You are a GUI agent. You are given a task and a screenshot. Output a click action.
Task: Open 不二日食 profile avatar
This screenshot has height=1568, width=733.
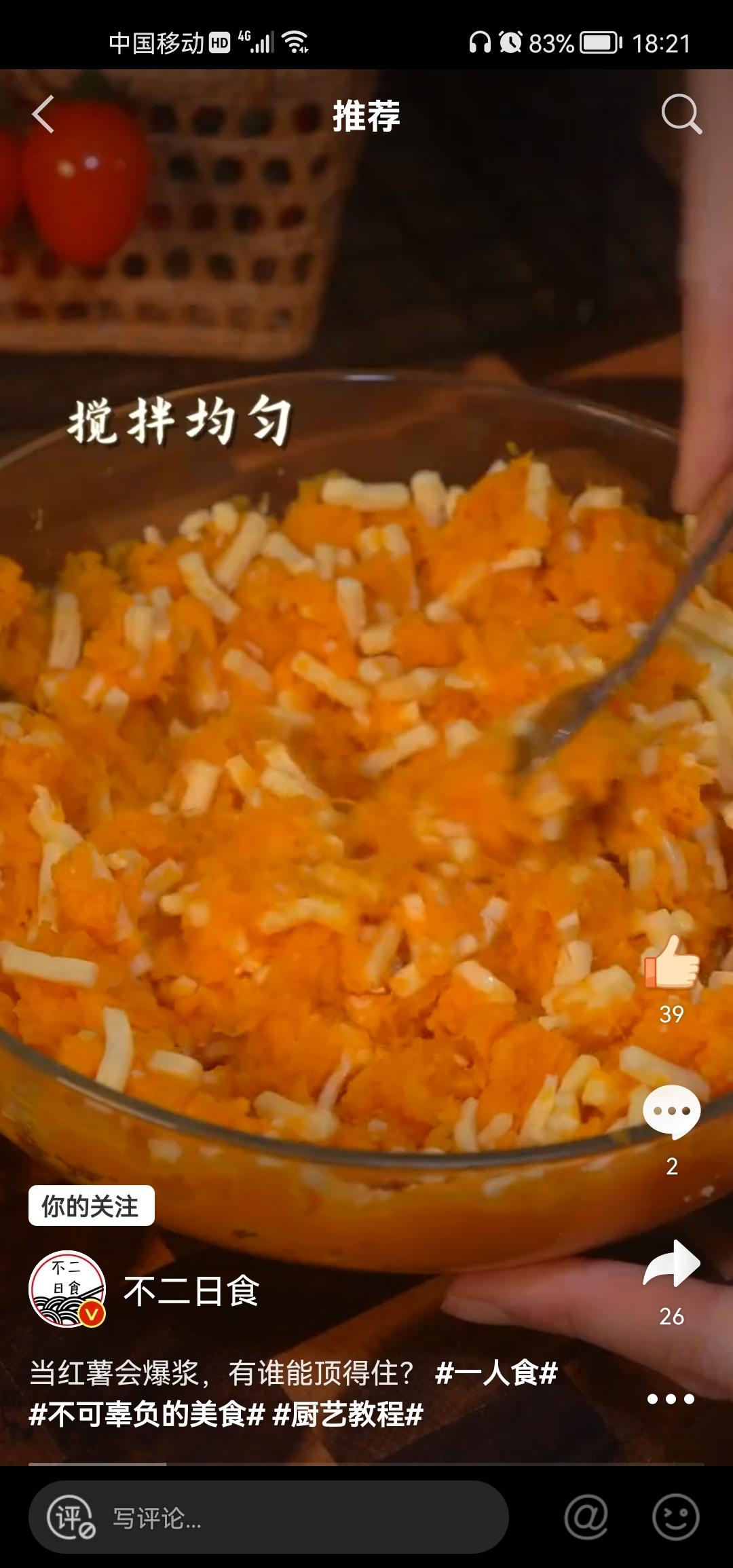(x=67, y=1289)
